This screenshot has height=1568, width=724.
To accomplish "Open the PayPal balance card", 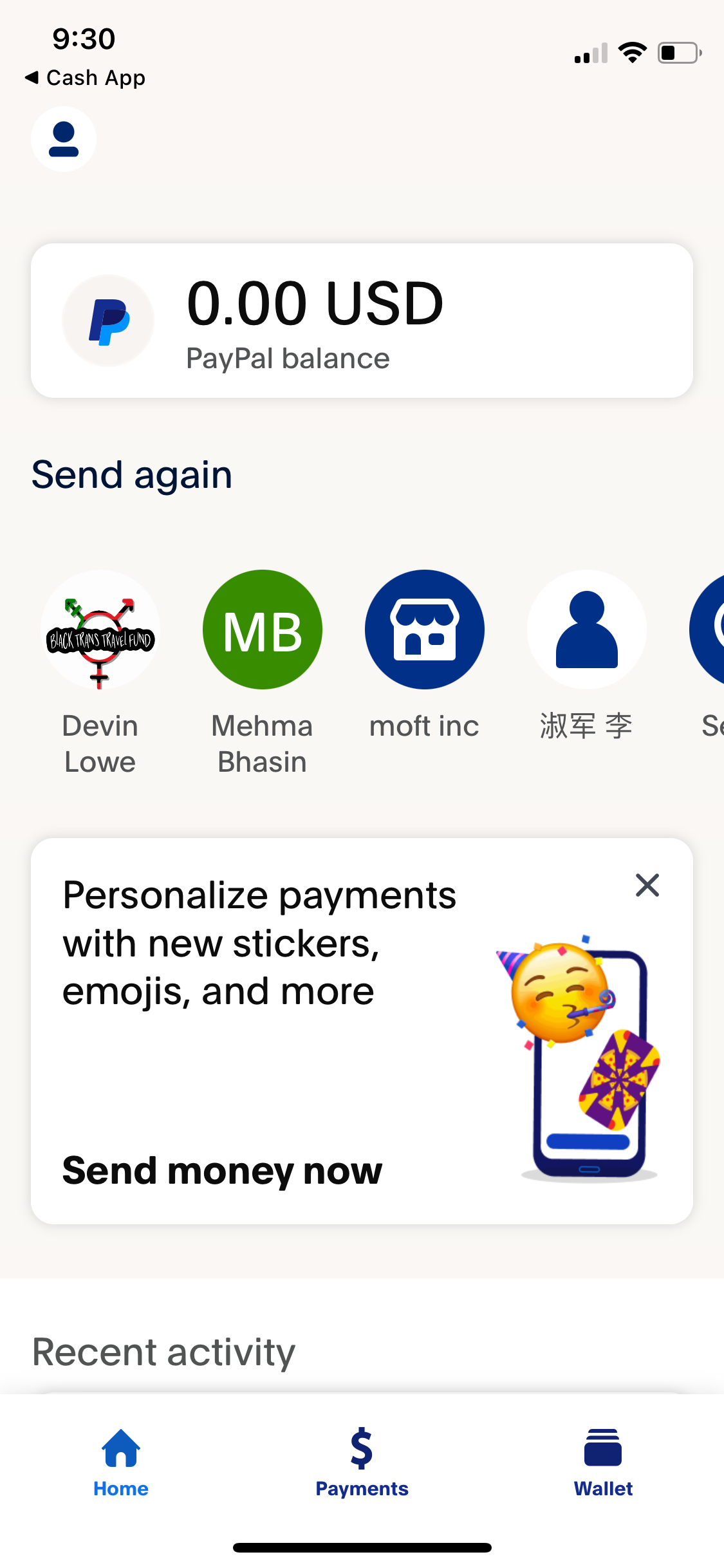I will (362, 320).
